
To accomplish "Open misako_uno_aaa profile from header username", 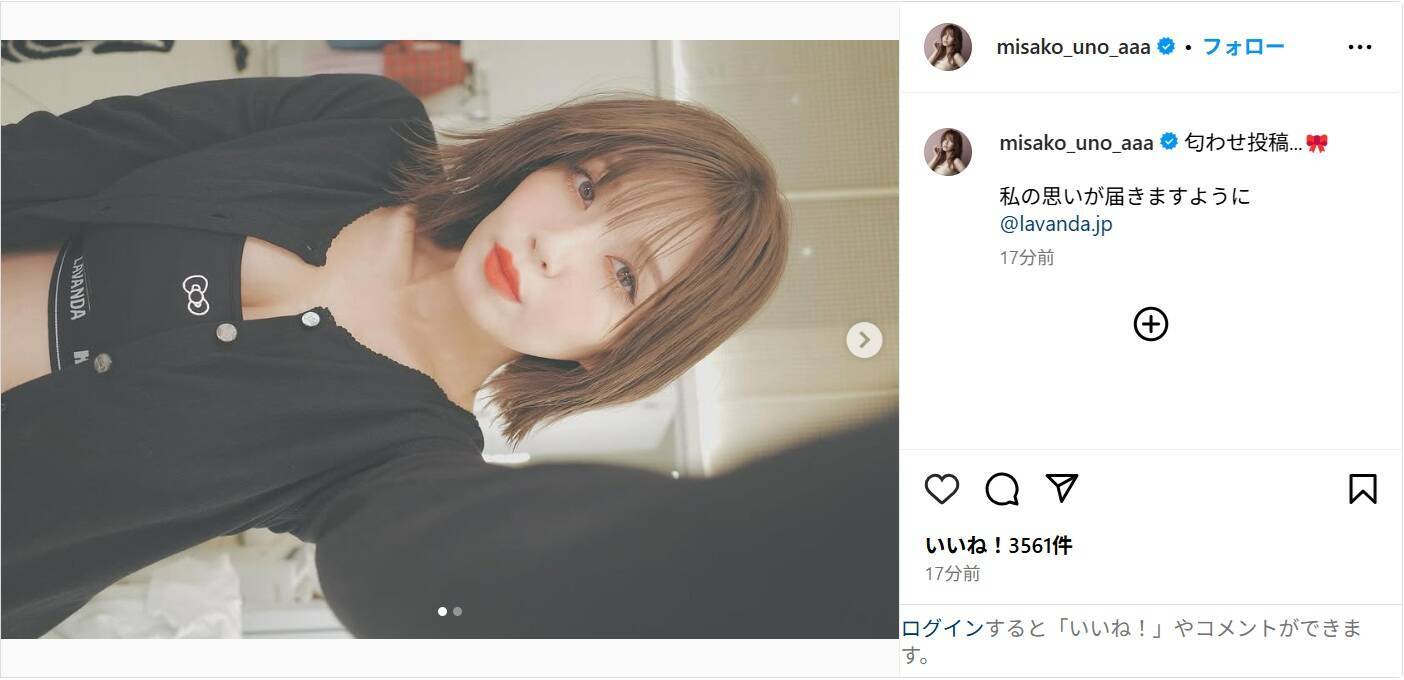I will pyautogui.click(x=1073, y=47).
